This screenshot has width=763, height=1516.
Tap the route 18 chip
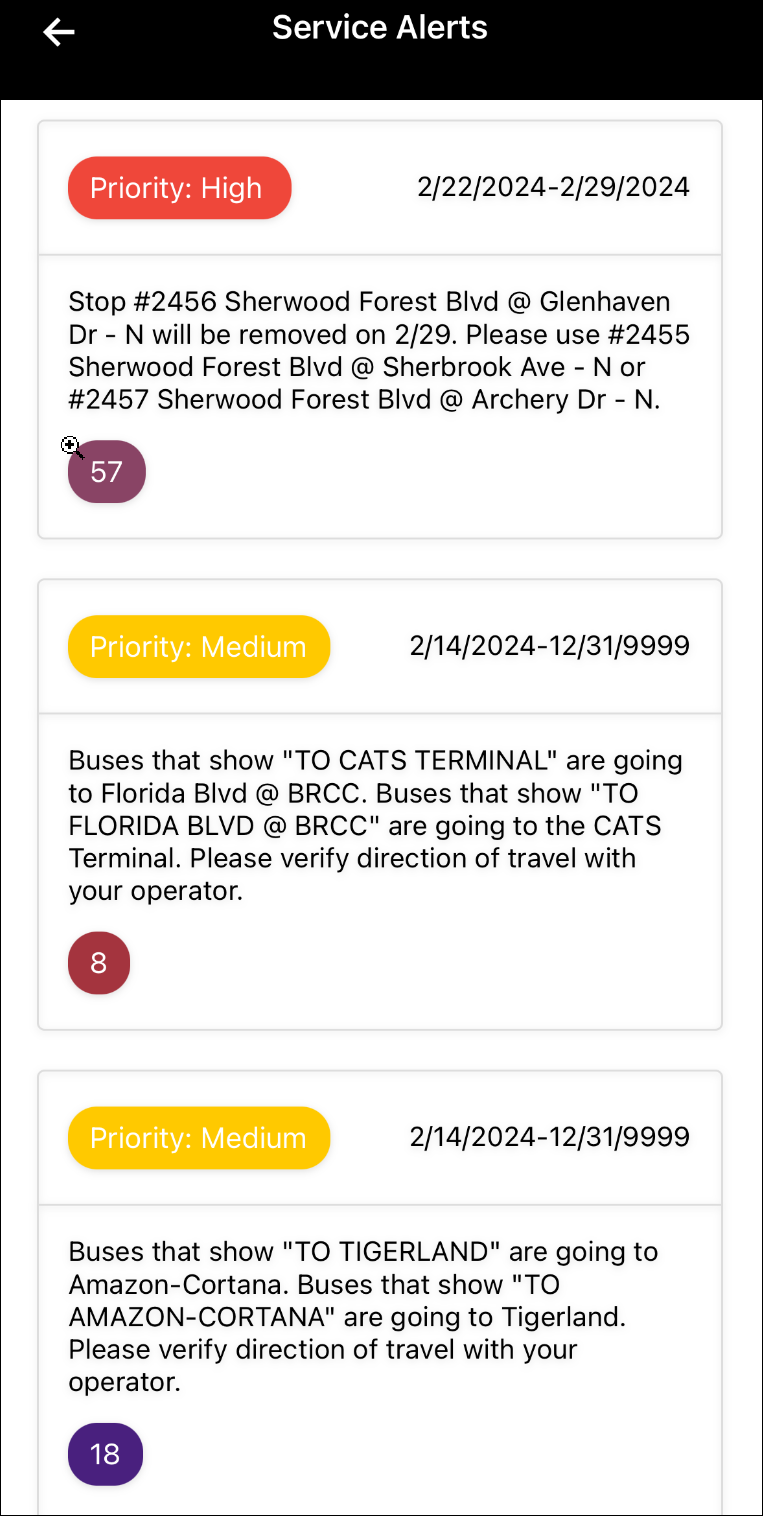(x=105, y=1454)
